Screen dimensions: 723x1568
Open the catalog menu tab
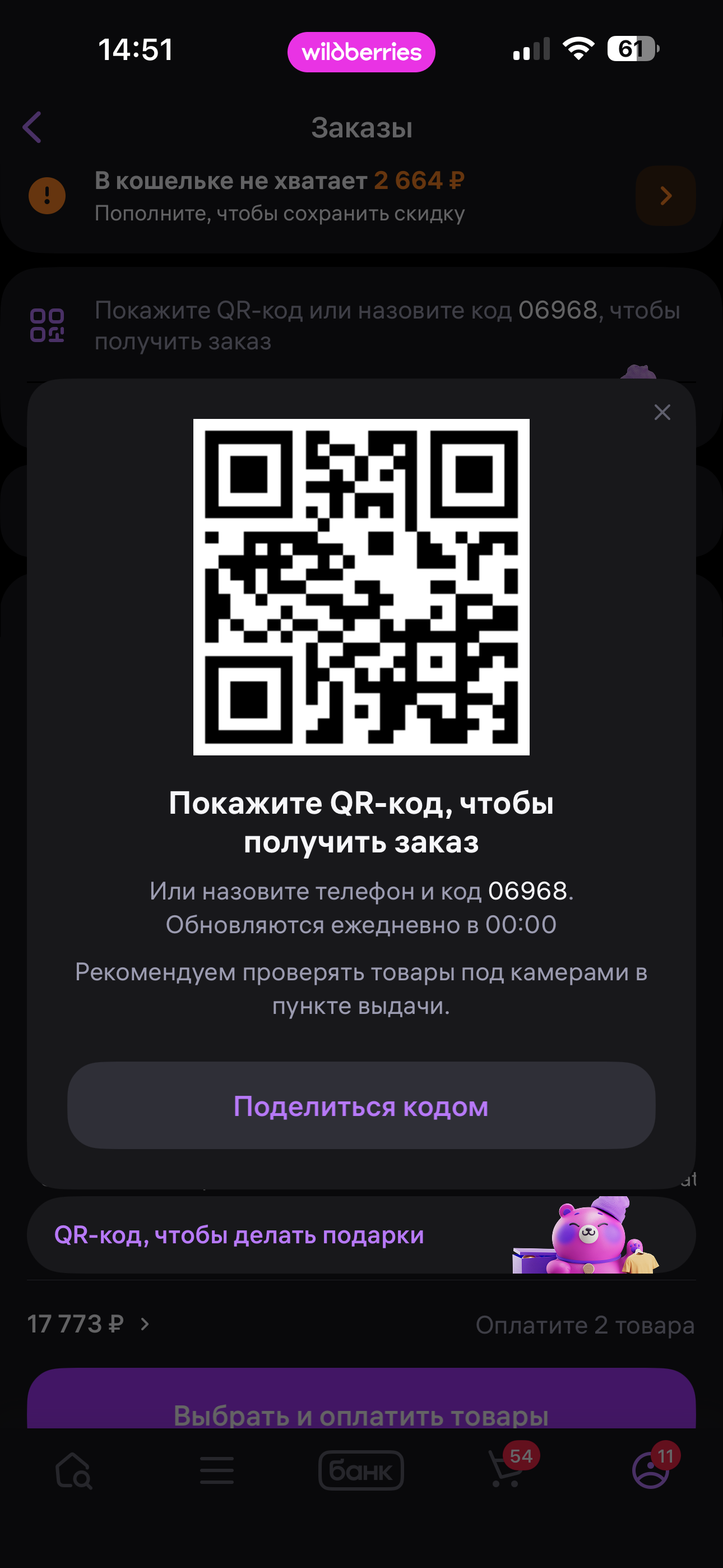[217, 1470]
